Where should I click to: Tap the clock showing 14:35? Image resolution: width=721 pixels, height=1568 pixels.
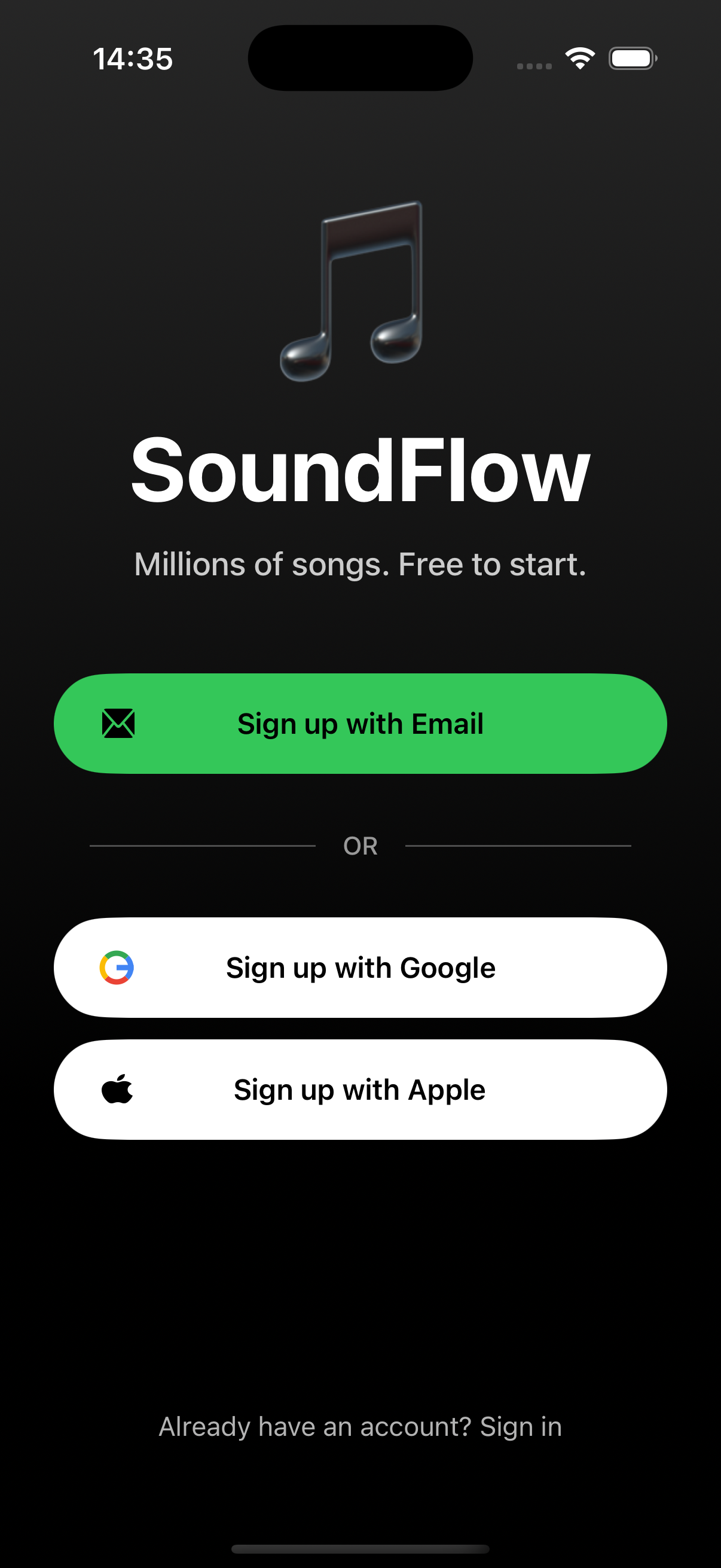(134, 59)
